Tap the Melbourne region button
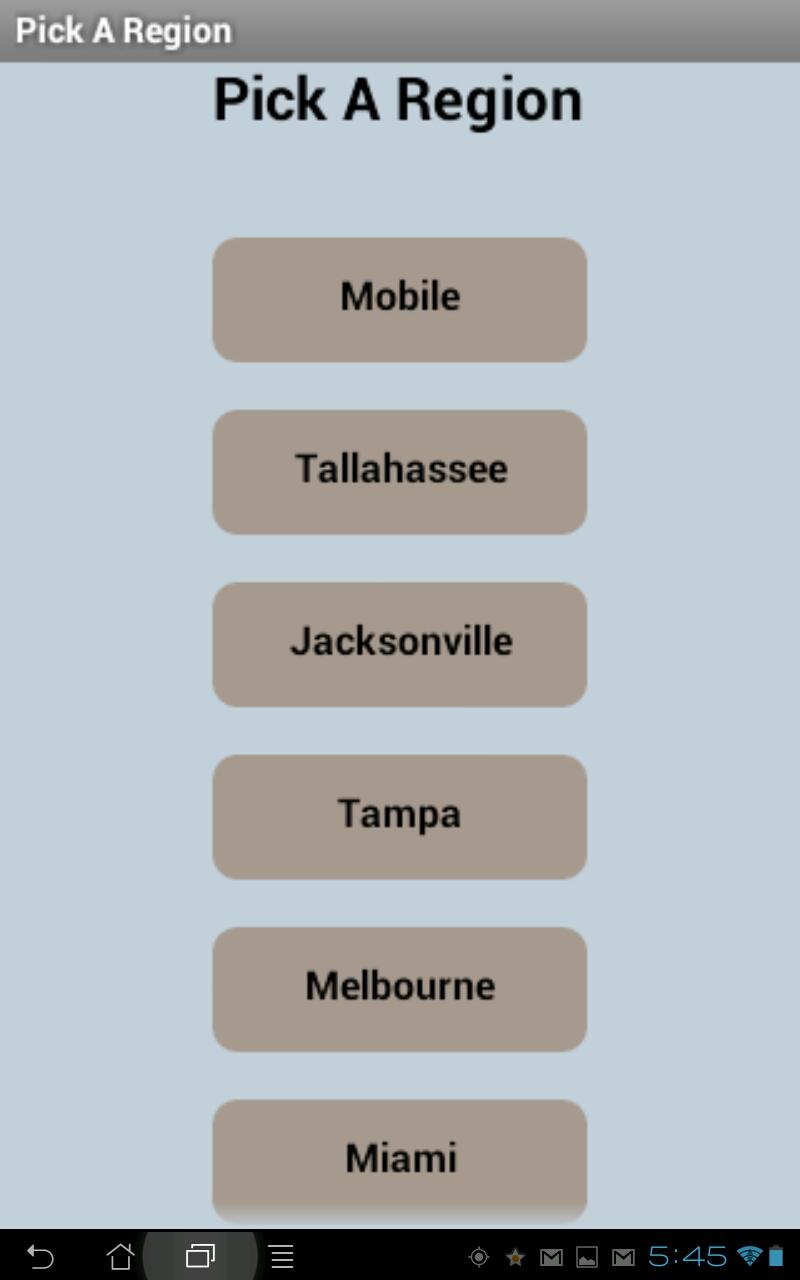The image size is (800, 1280). [399, 988]
